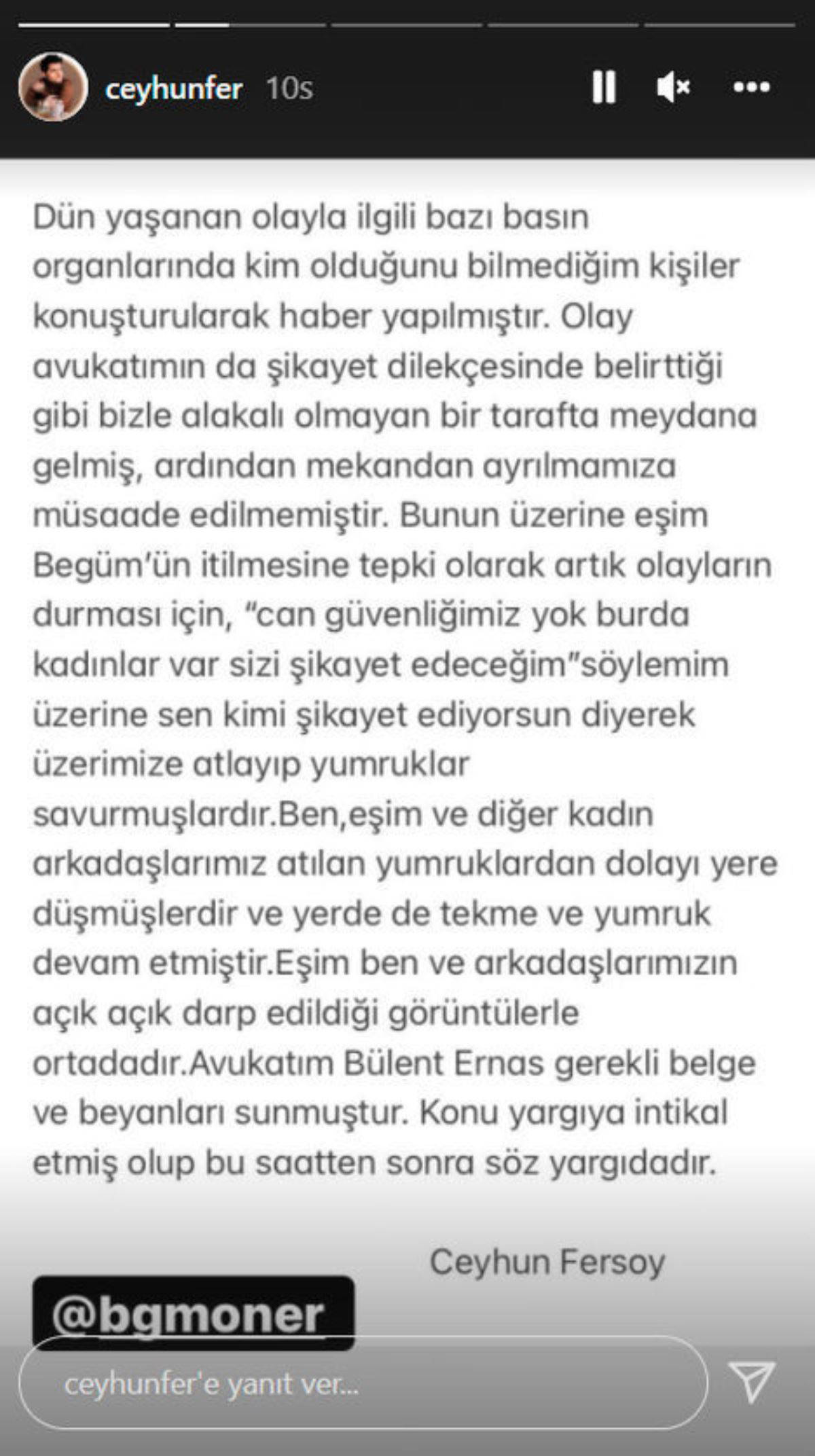Open the three-dot options menu

pos(751,88)
